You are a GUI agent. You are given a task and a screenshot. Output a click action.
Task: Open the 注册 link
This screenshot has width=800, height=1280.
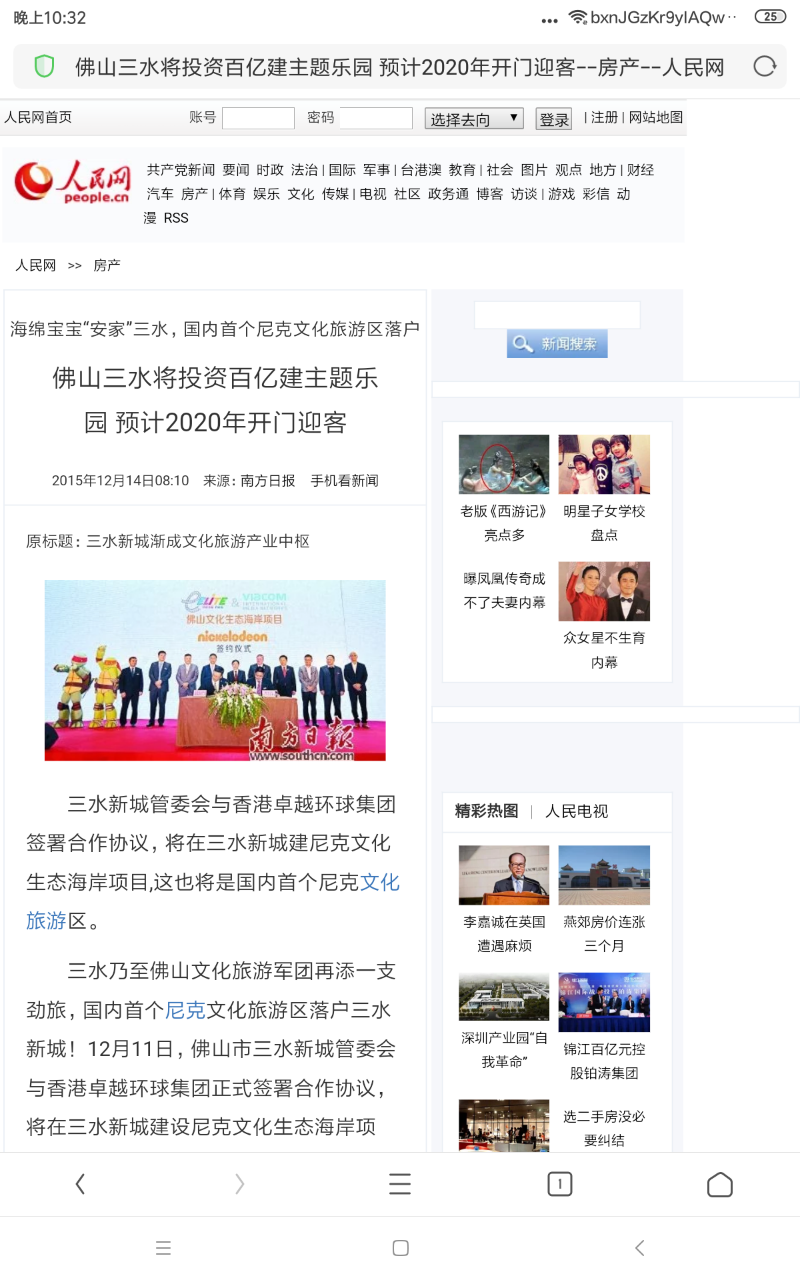(604, 117)
